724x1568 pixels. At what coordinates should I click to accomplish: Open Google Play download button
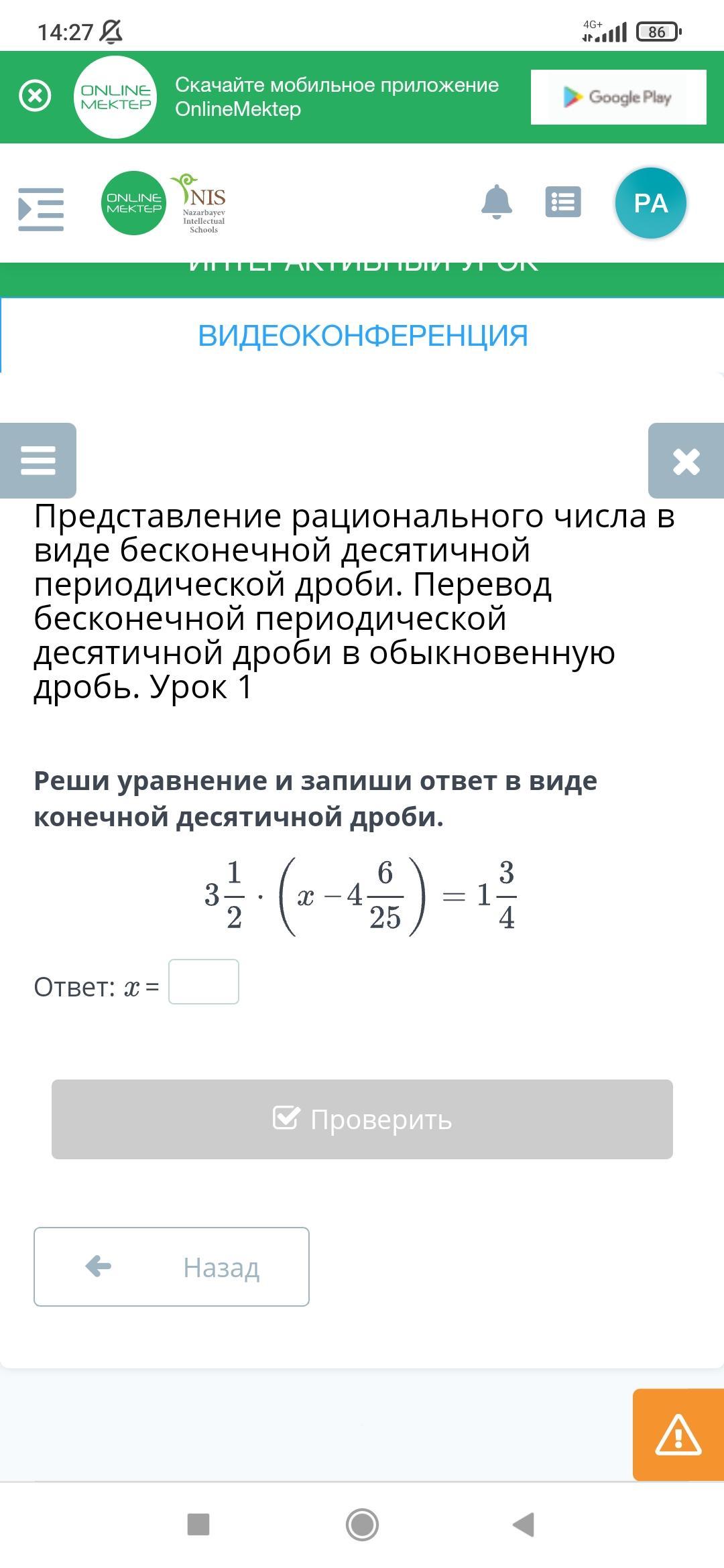(x=618, y=97)
